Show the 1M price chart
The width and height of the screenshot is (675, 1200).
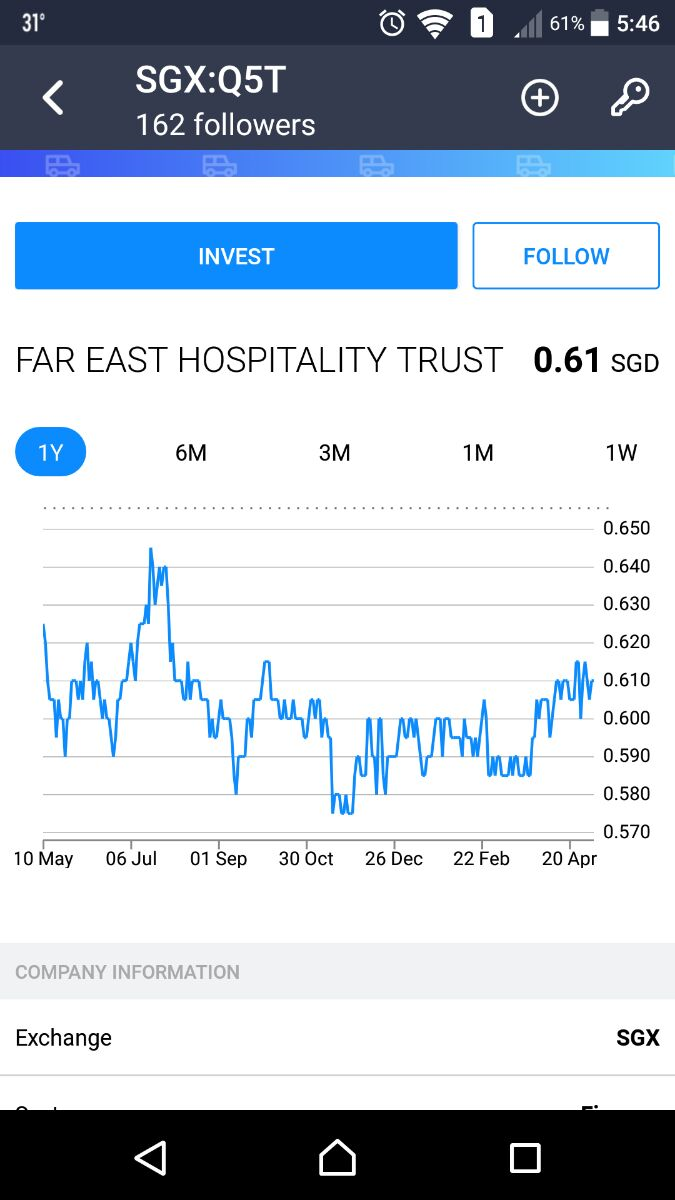click(478, 453)
